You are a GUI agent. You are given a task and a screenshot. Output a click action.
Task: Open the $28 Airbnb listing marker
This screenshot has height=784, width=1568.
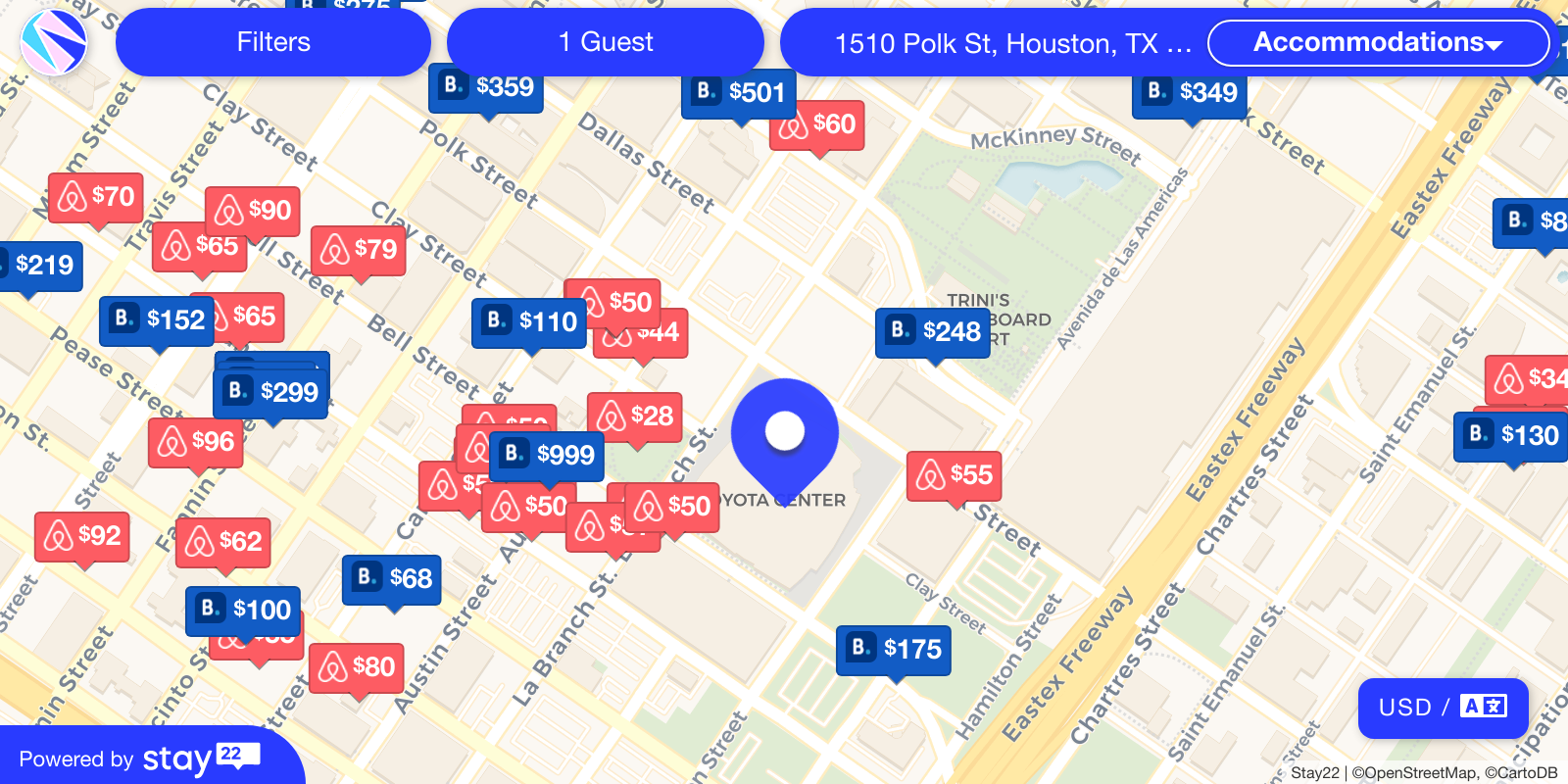tap(635, 416)
